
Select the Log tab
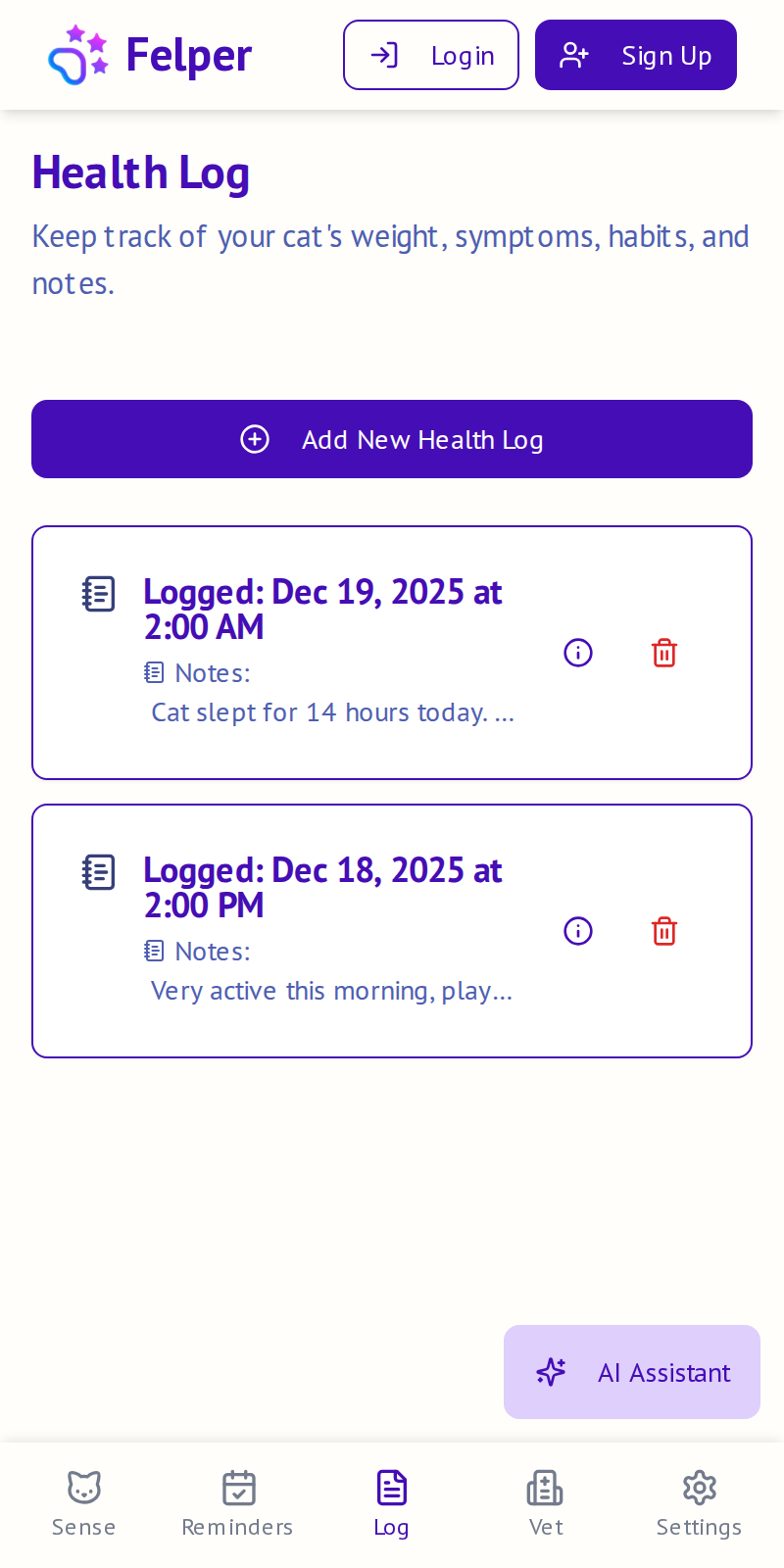pos(391,1503)
